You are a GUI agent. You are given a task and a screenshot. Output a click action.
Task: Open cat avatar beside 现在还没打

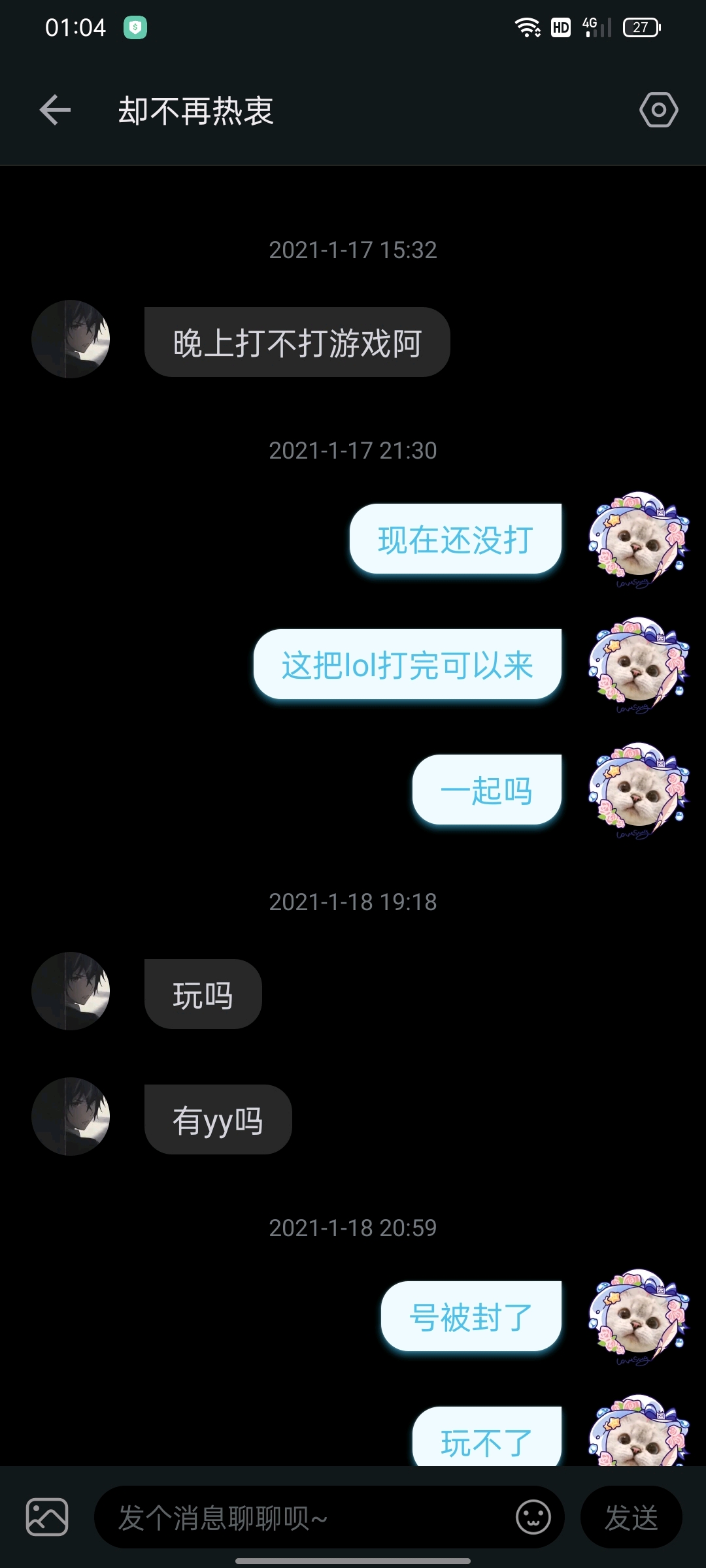coord(639,540)
